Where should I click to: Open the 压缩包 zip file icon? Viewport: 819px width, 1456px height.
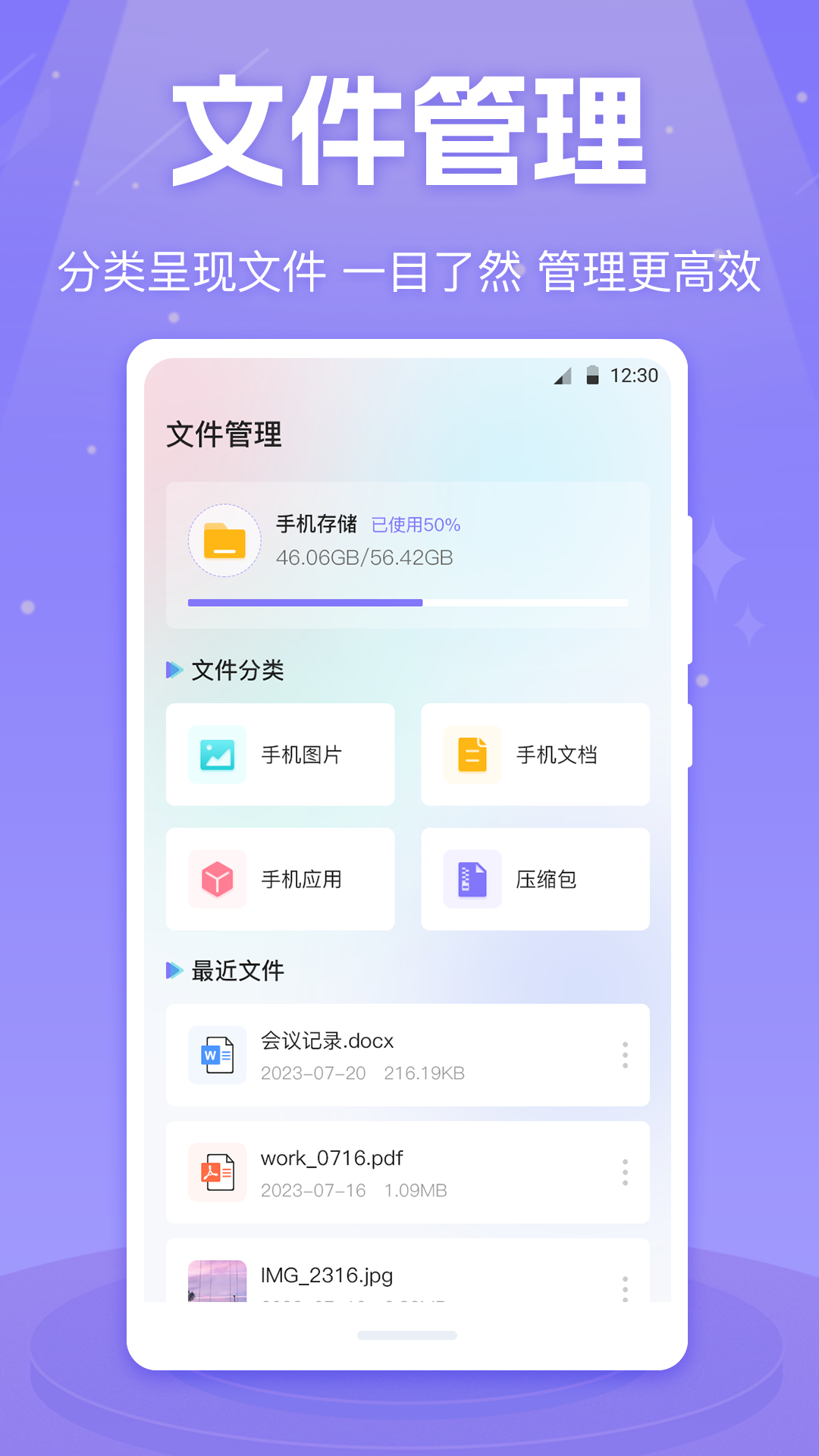pos(472,878)
